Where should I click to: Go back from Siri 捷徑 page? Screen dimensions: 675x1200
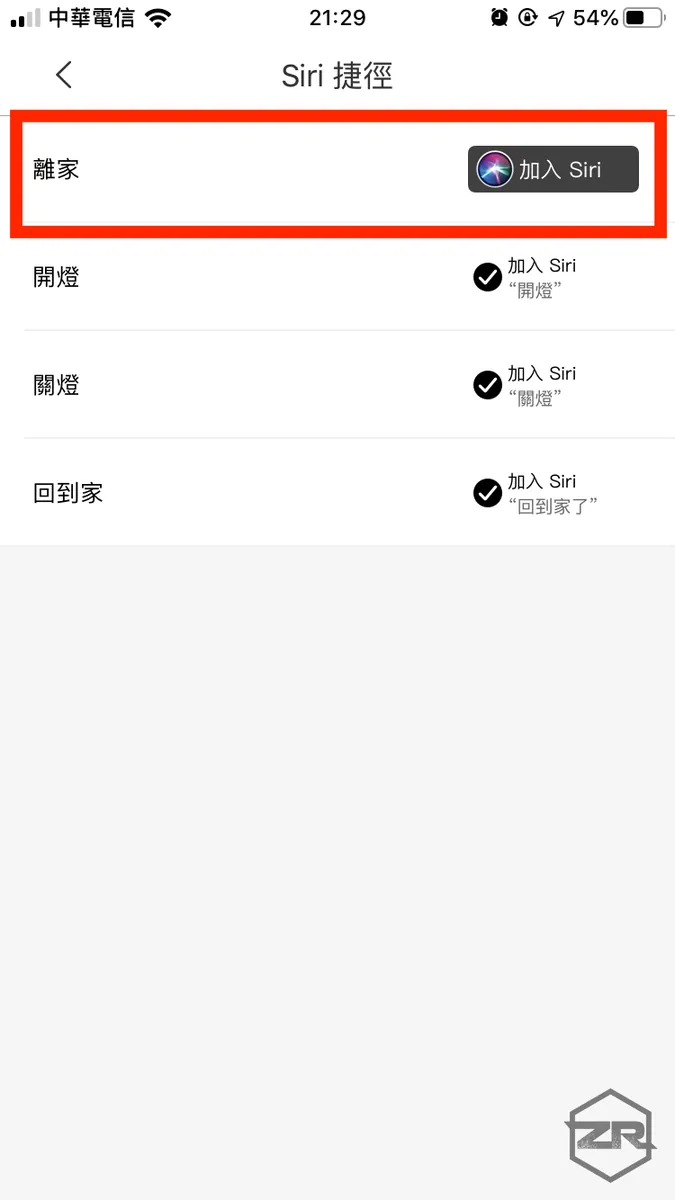click(64, 75)
